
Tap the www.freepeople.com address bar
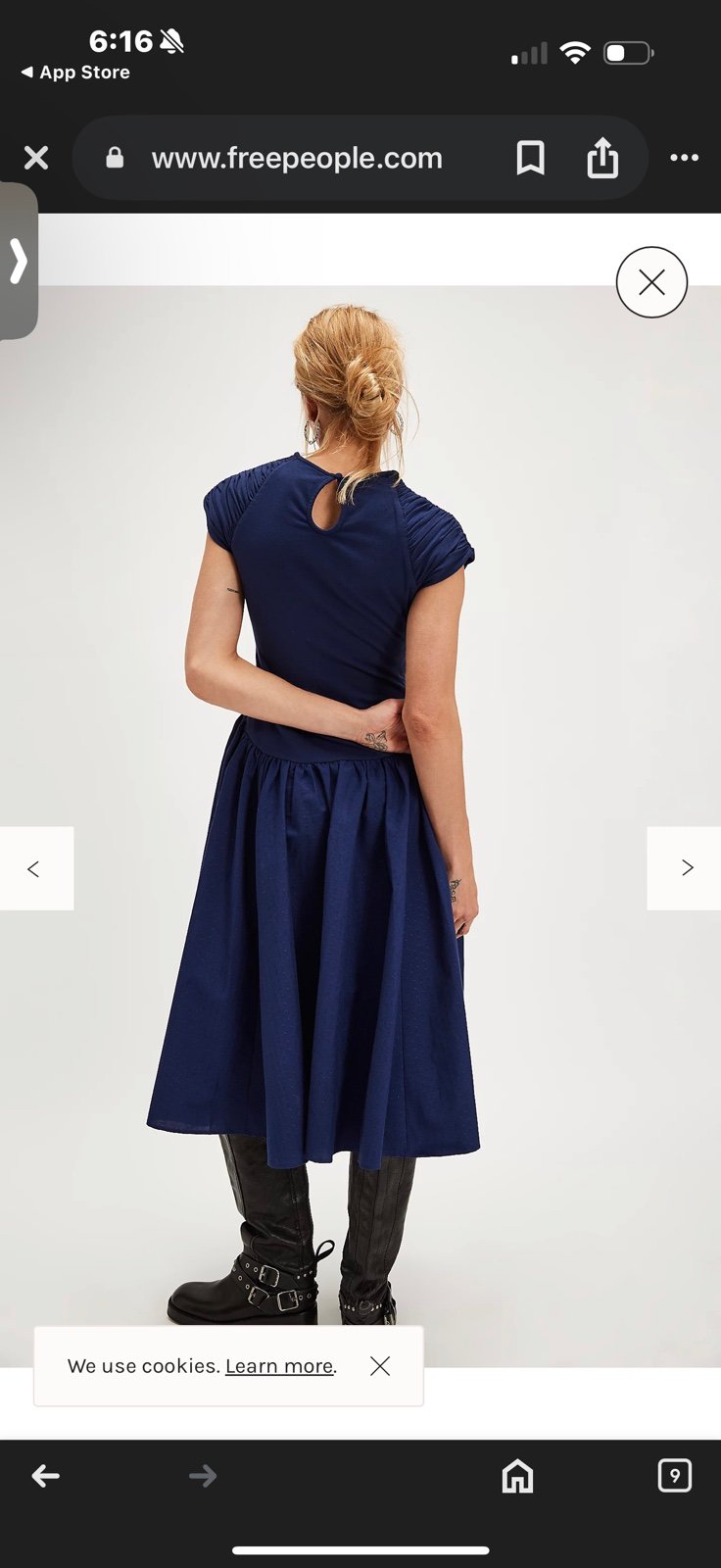coord(296,158)
